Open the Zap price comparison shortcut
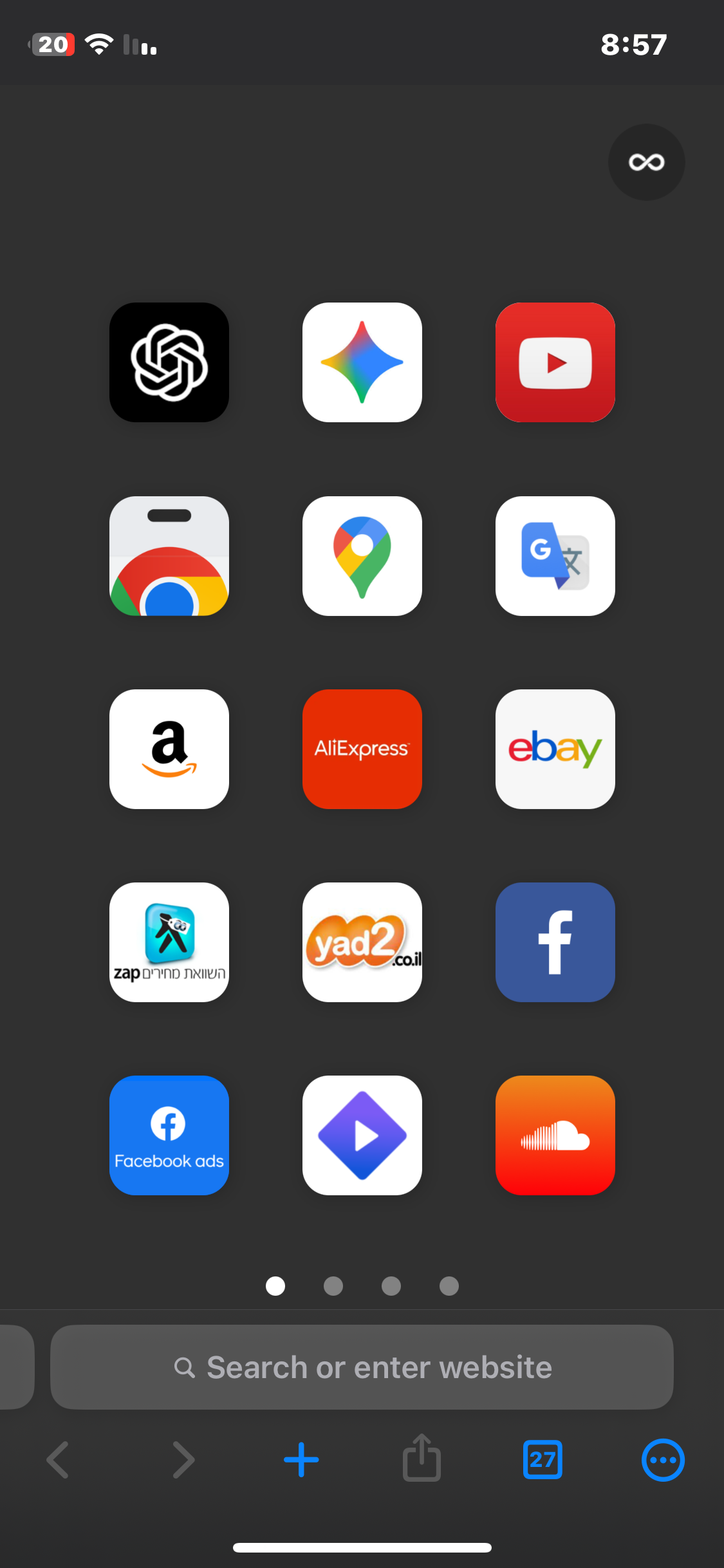 (169, 942)
